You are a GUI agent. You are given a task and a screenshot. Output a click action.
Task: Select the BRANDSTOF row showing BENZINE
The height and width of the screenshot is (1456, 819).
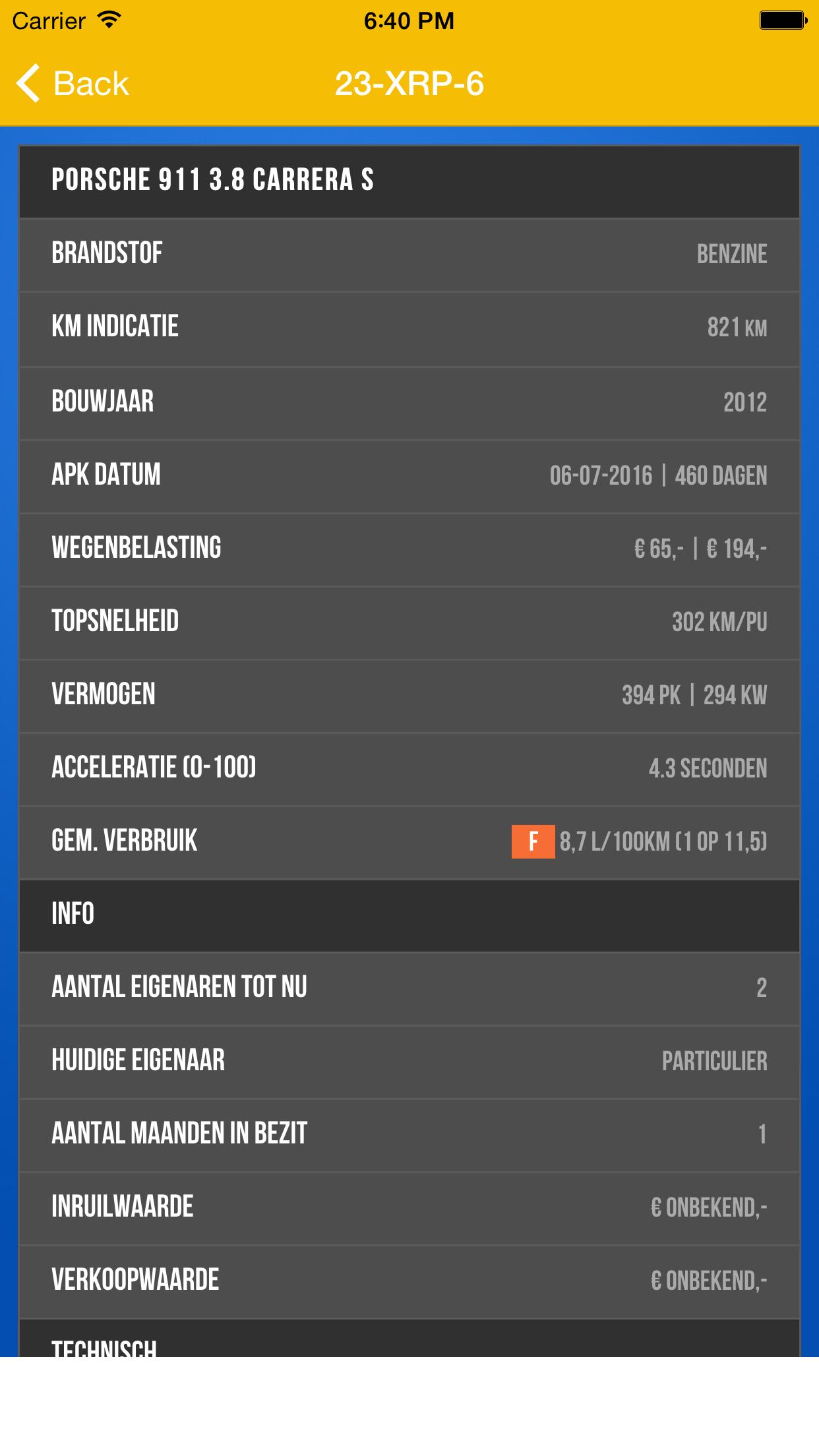pos(409,253)
